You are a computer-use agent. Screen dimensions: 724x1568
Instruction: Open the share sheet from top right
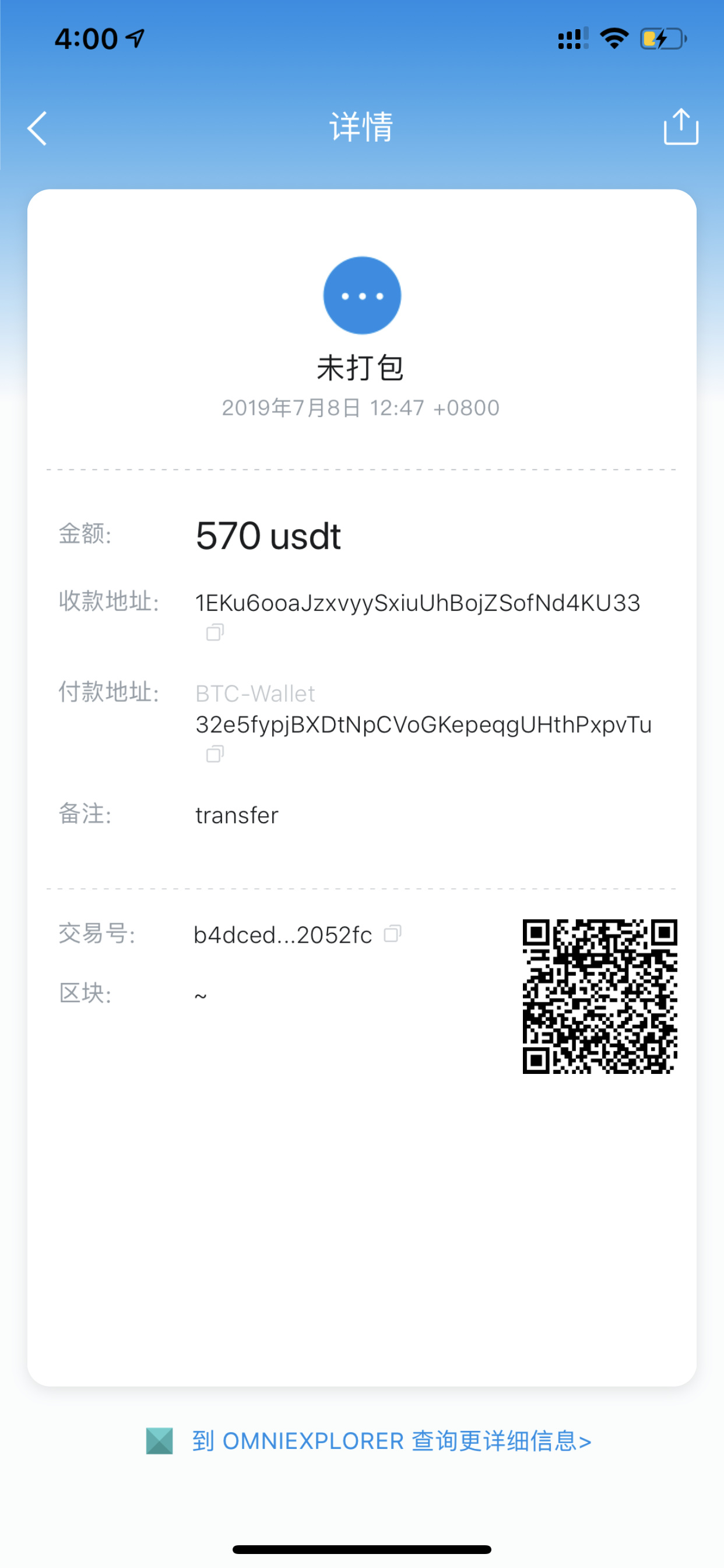pos(680,127)
